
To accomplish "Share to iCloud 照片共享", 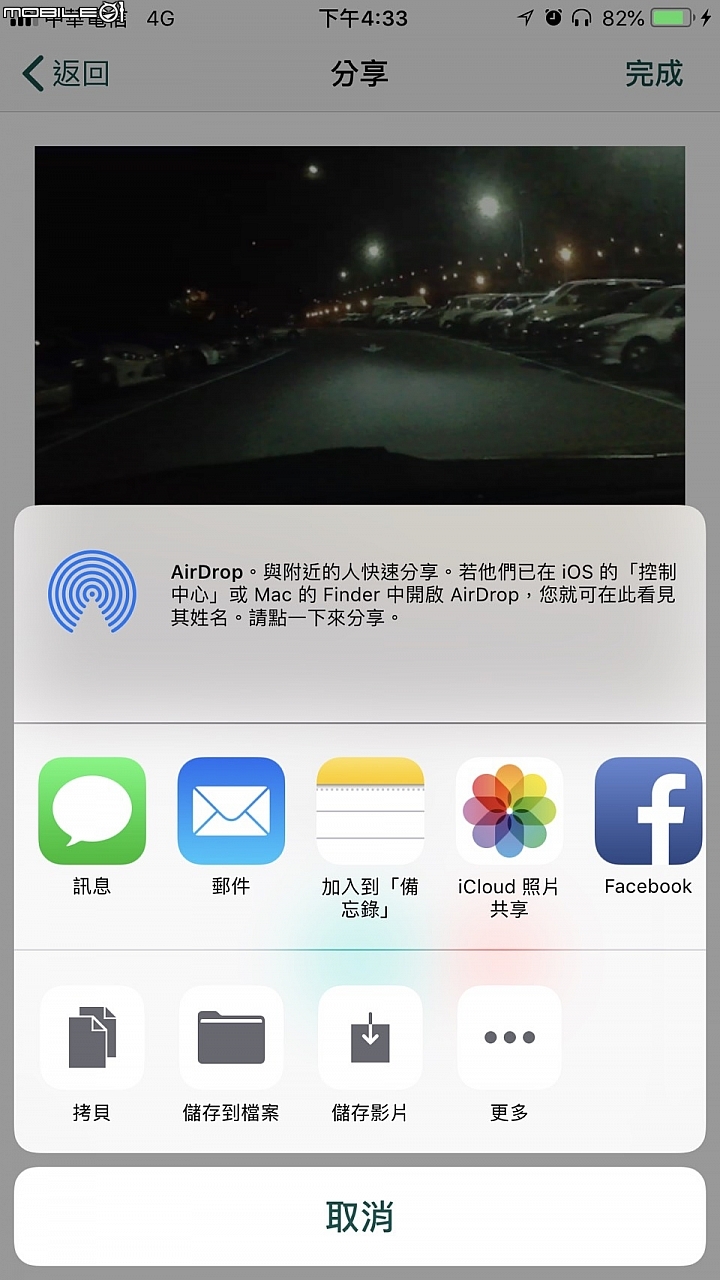I will click(x=509, y=810).
